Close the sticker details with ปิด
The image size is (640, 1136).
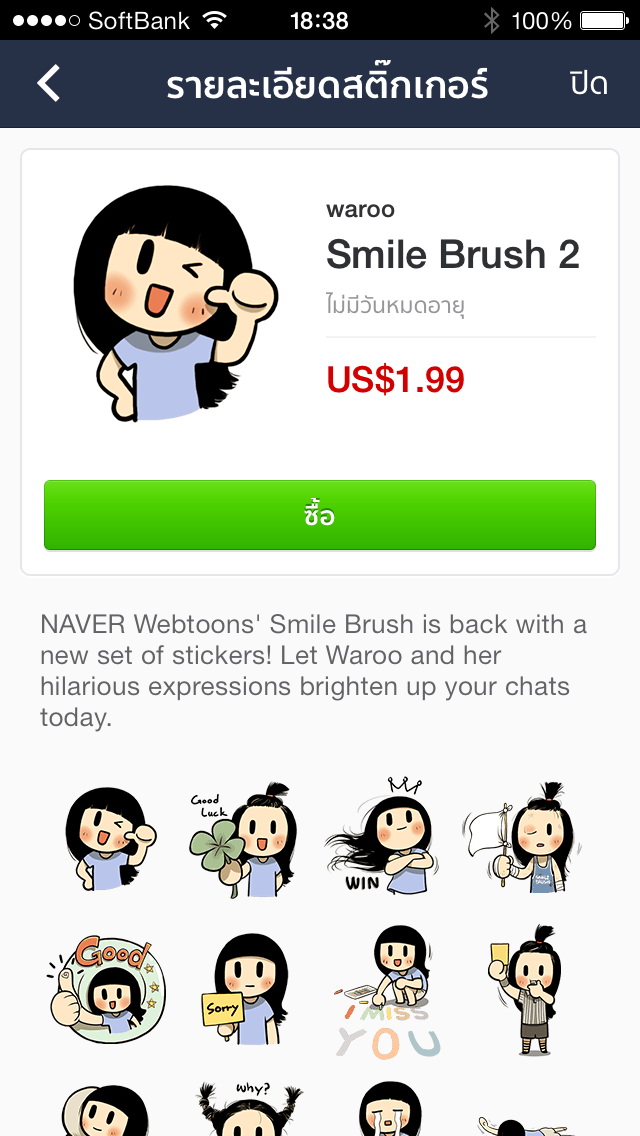tap(588, 84)
